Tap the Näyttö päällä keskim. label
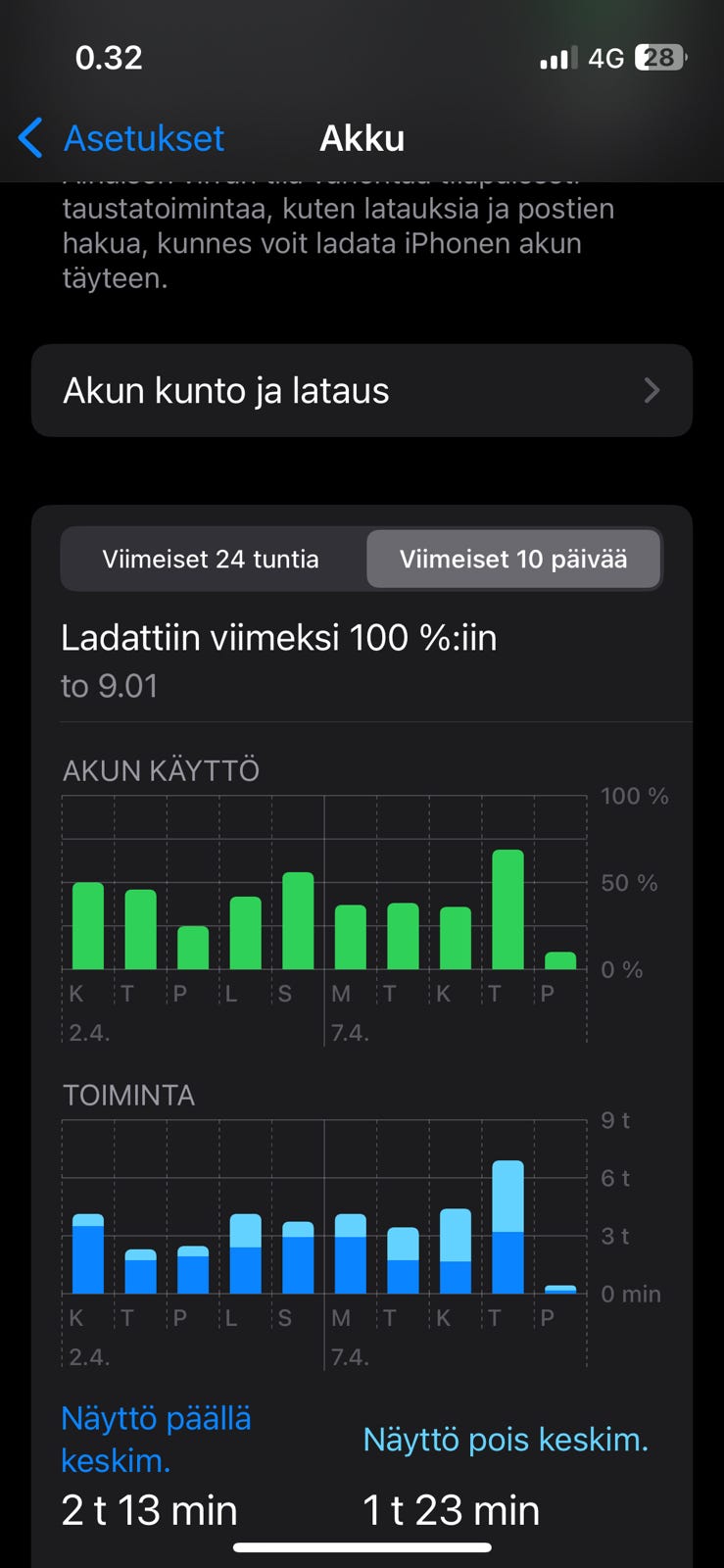 pyautogui.click(x=157, y=1438)
